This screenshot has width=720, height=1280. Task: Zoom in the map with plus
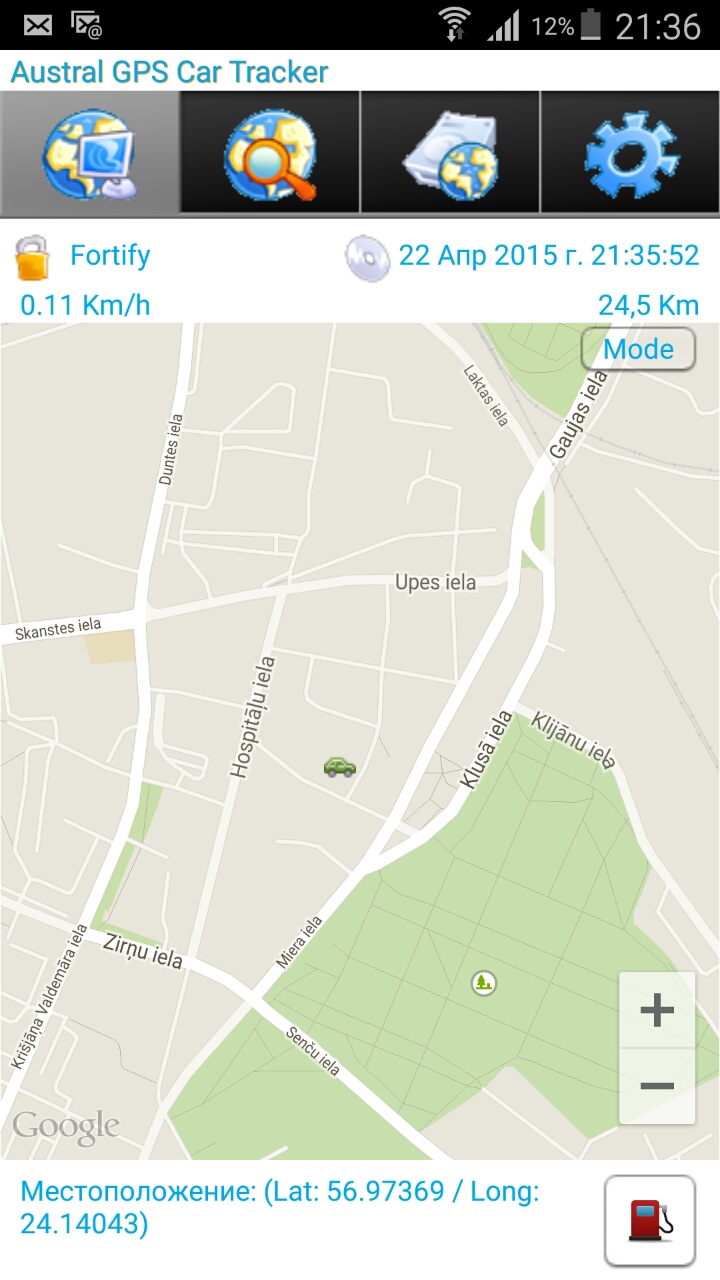click(657, 1011)
